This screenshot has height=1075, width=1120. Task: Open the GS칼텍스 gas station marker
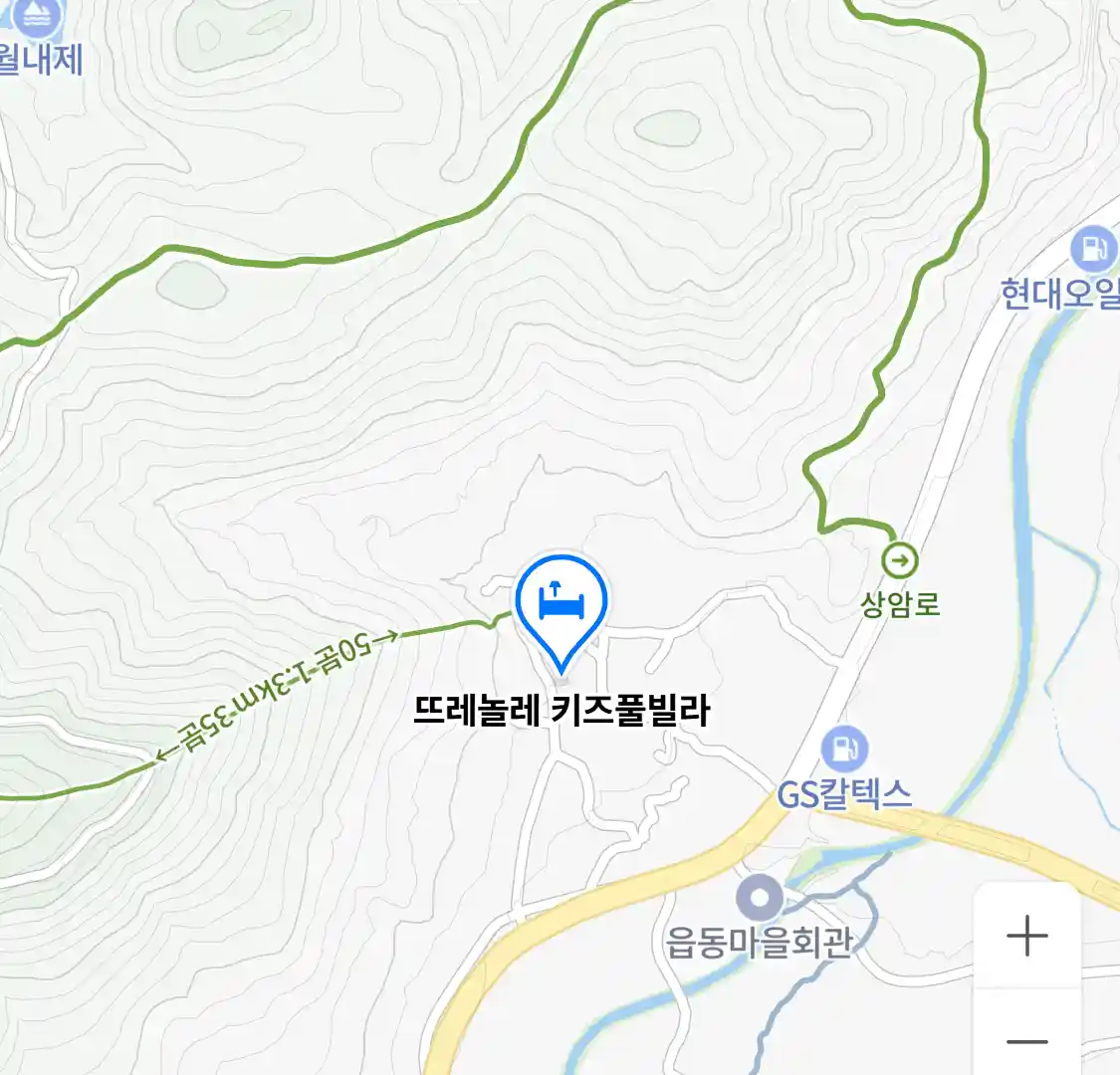[845, 750]
